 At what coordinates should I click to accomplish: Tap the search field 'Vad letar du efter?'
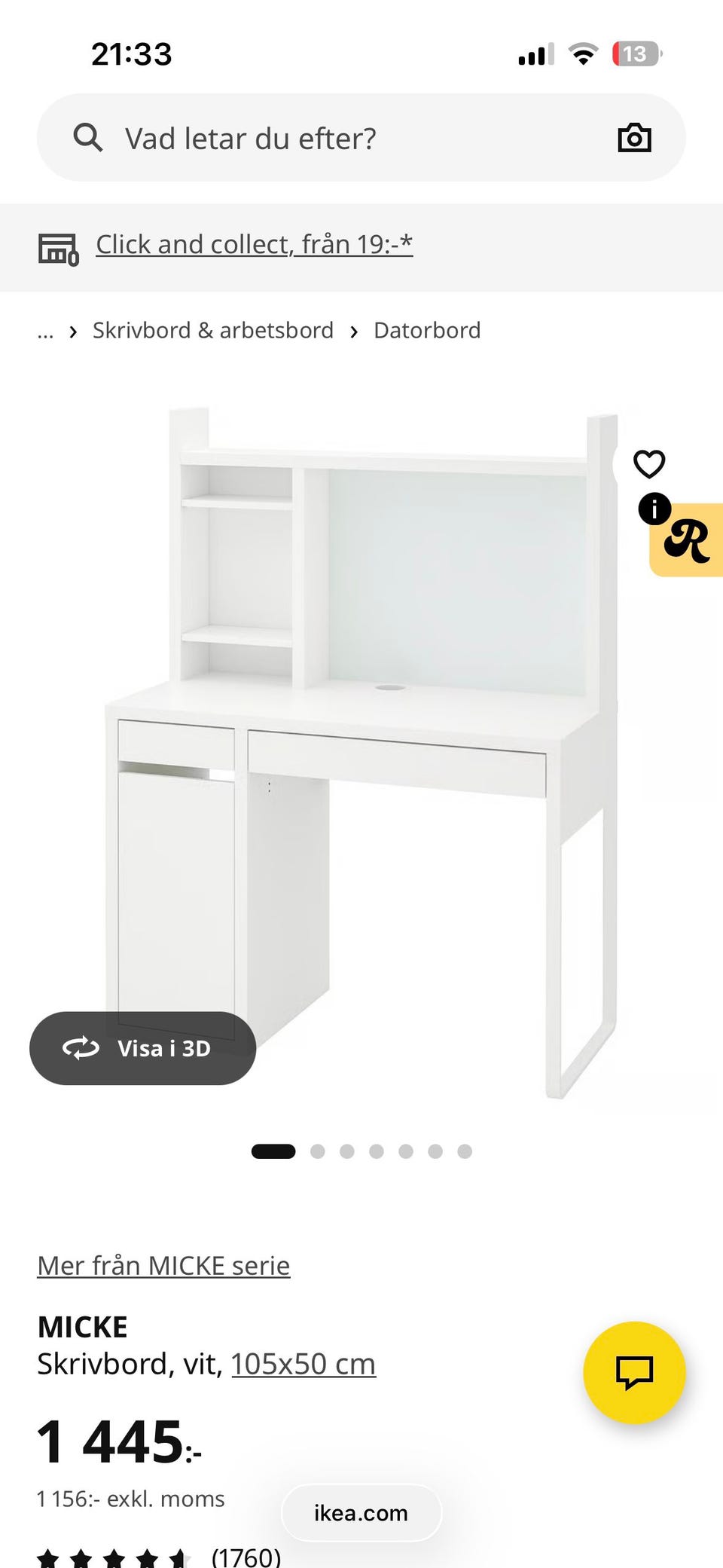pos(361,138)
